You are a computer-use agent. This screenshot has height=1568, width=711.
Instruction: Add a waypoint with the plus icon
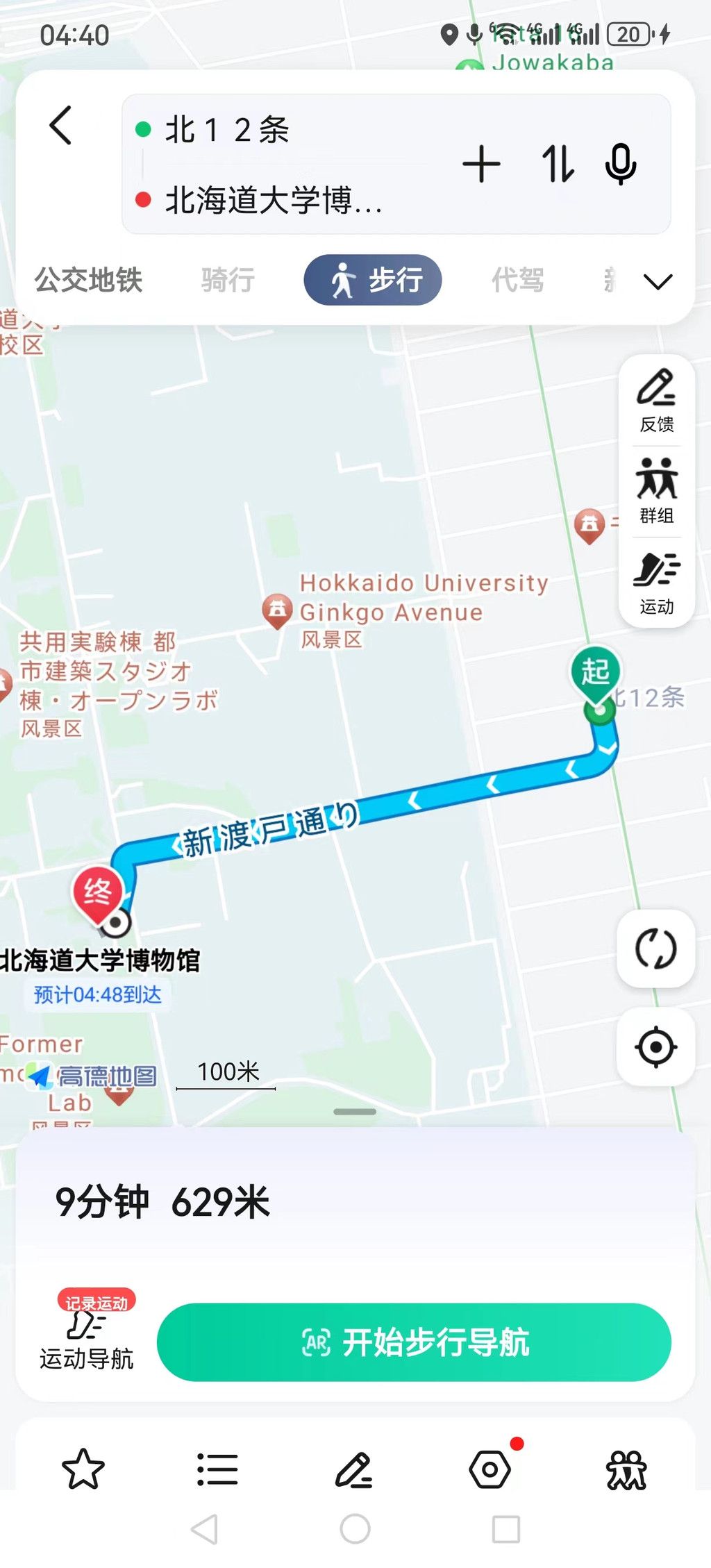pyautogui.click(x=481, y=165)
